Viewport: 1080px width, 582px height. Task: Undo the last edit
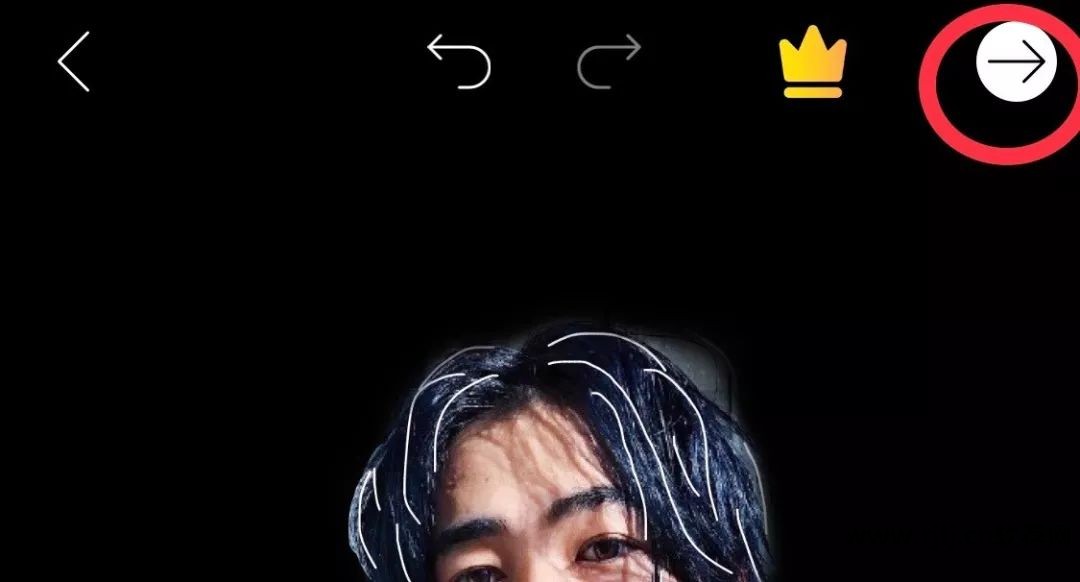459,61
